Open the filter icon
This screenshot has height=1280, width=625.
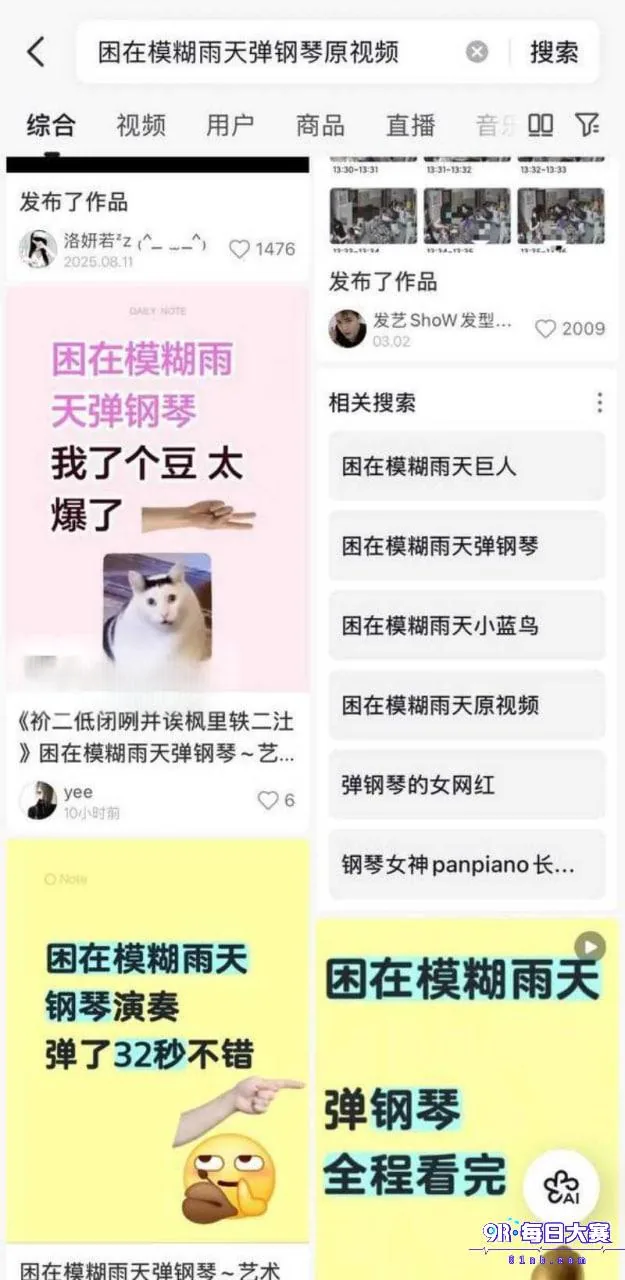pyautogui.click(x=587, y=124)
